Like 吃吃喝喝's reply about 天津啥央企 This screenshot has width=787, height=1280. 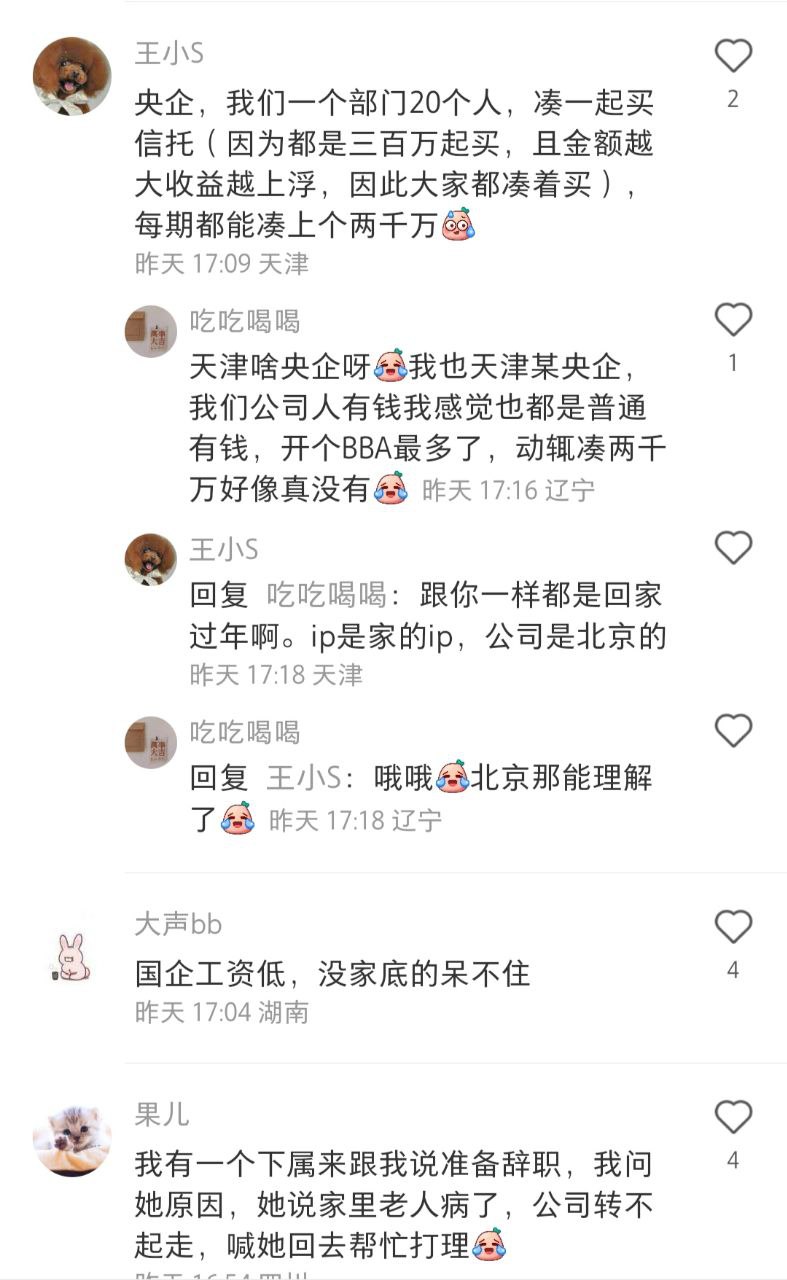(x=733, y=320)
